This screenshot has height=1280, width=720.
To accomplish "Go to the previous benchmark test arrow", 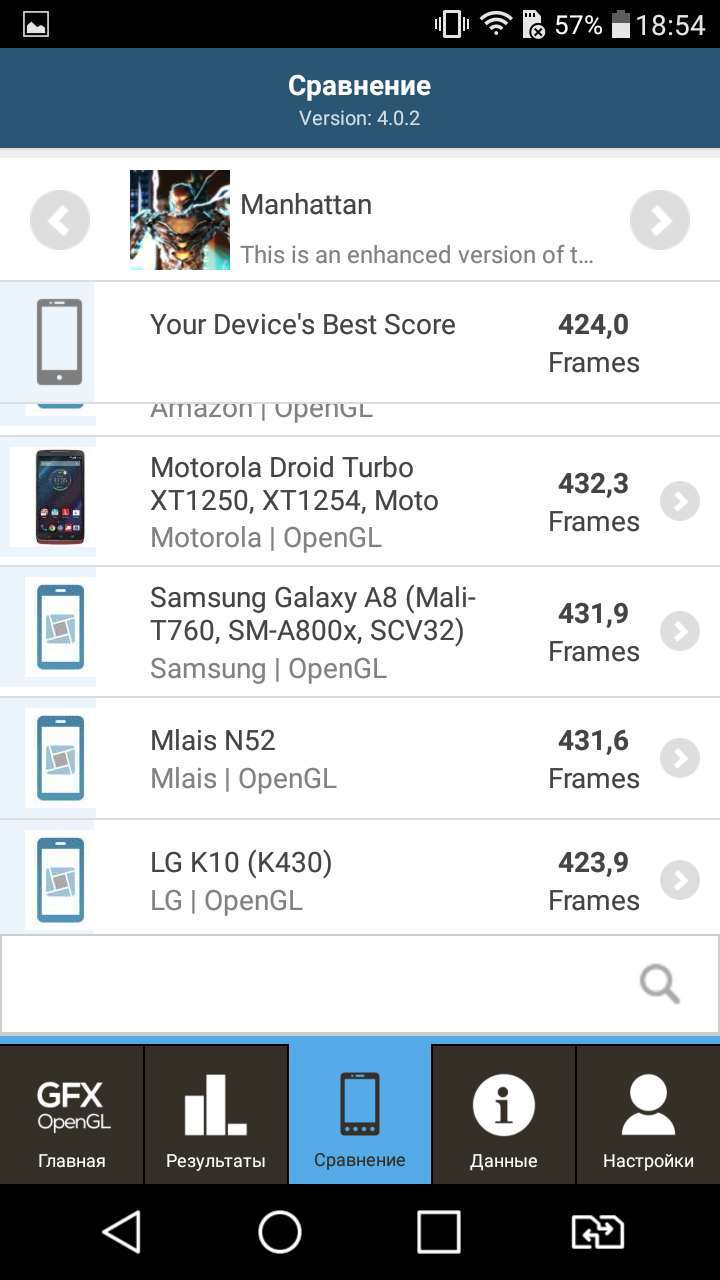I will (x=60, y=220).
